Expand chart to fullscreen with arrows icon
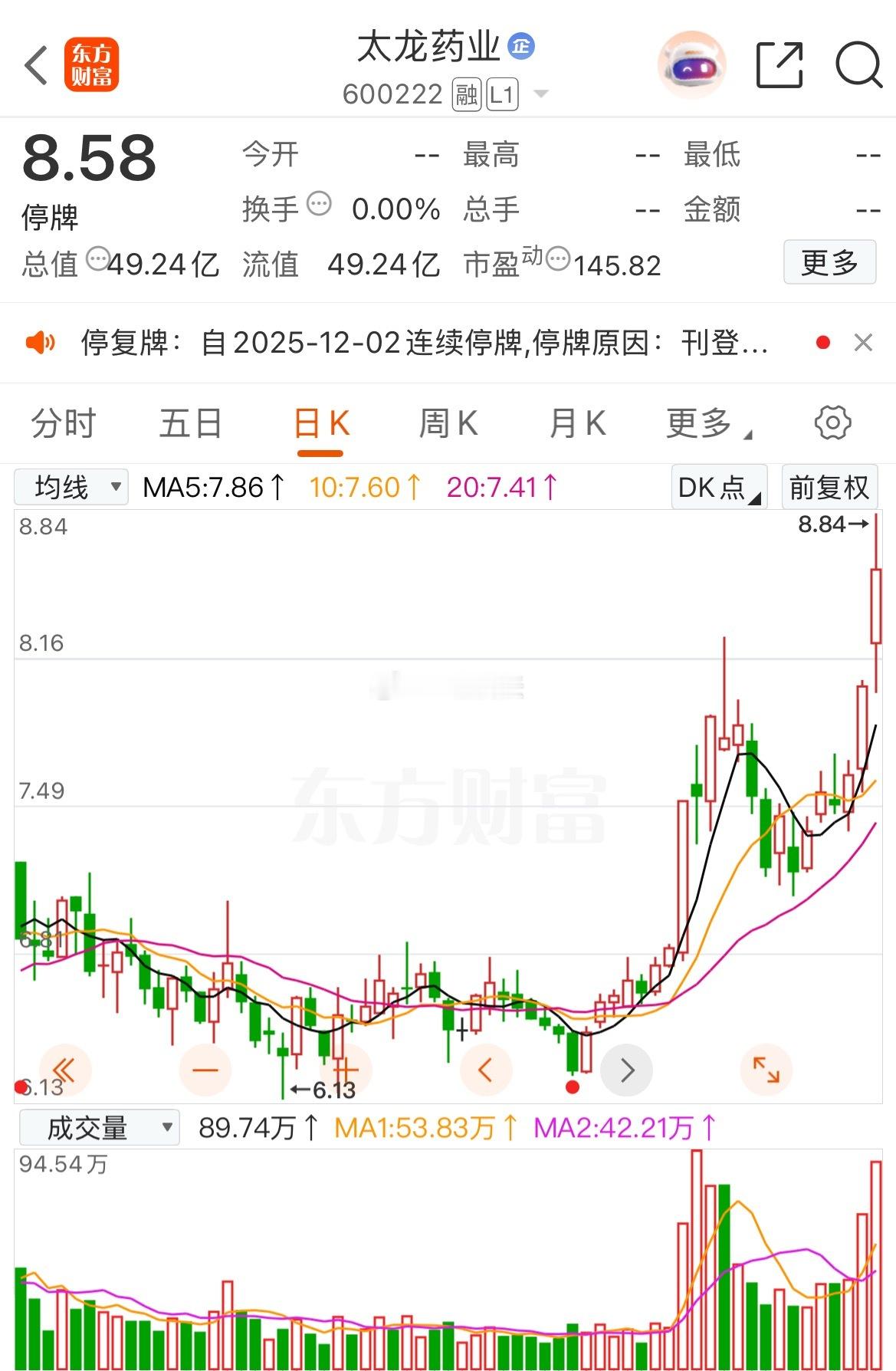This screenshot has height=1371, width=896. (766, 1069)
